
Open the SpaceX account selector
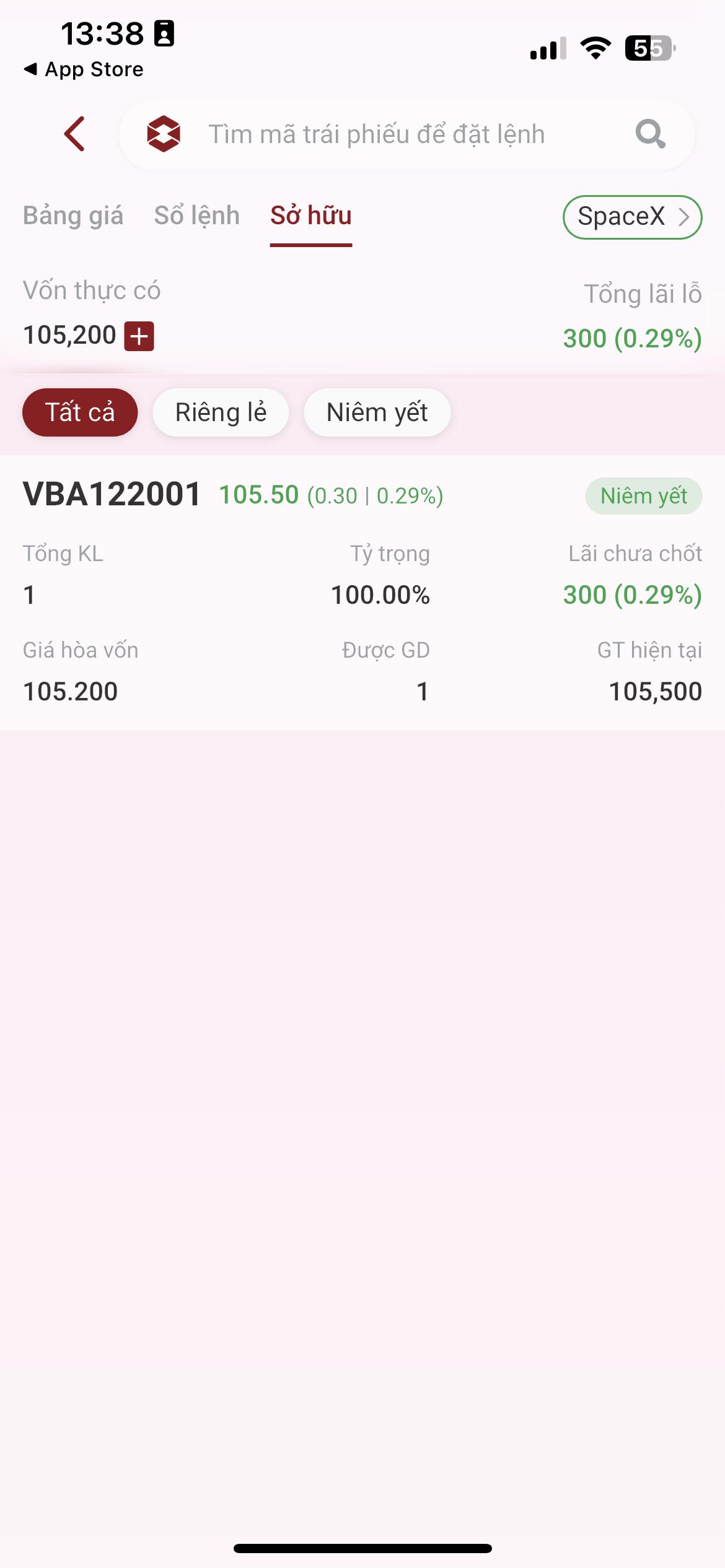point(632,217)
